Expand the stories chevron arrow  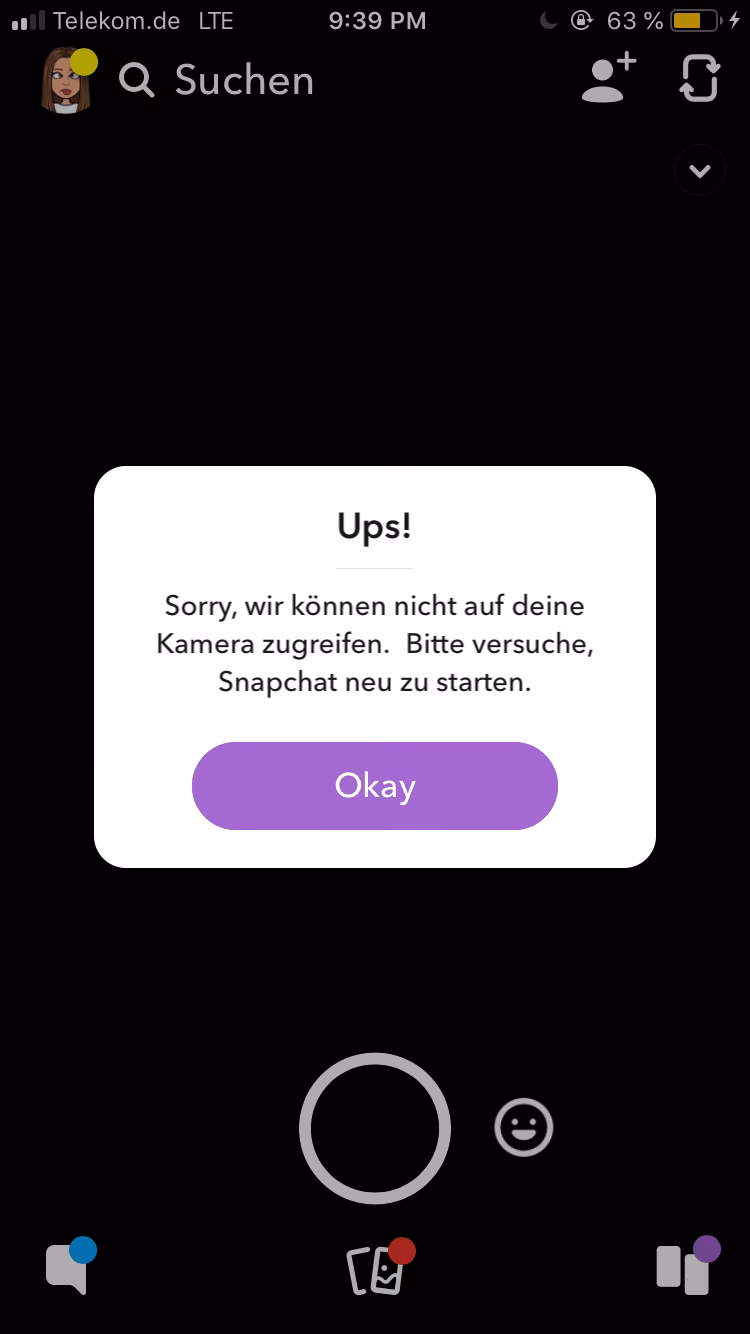click(x=699, y=170)
